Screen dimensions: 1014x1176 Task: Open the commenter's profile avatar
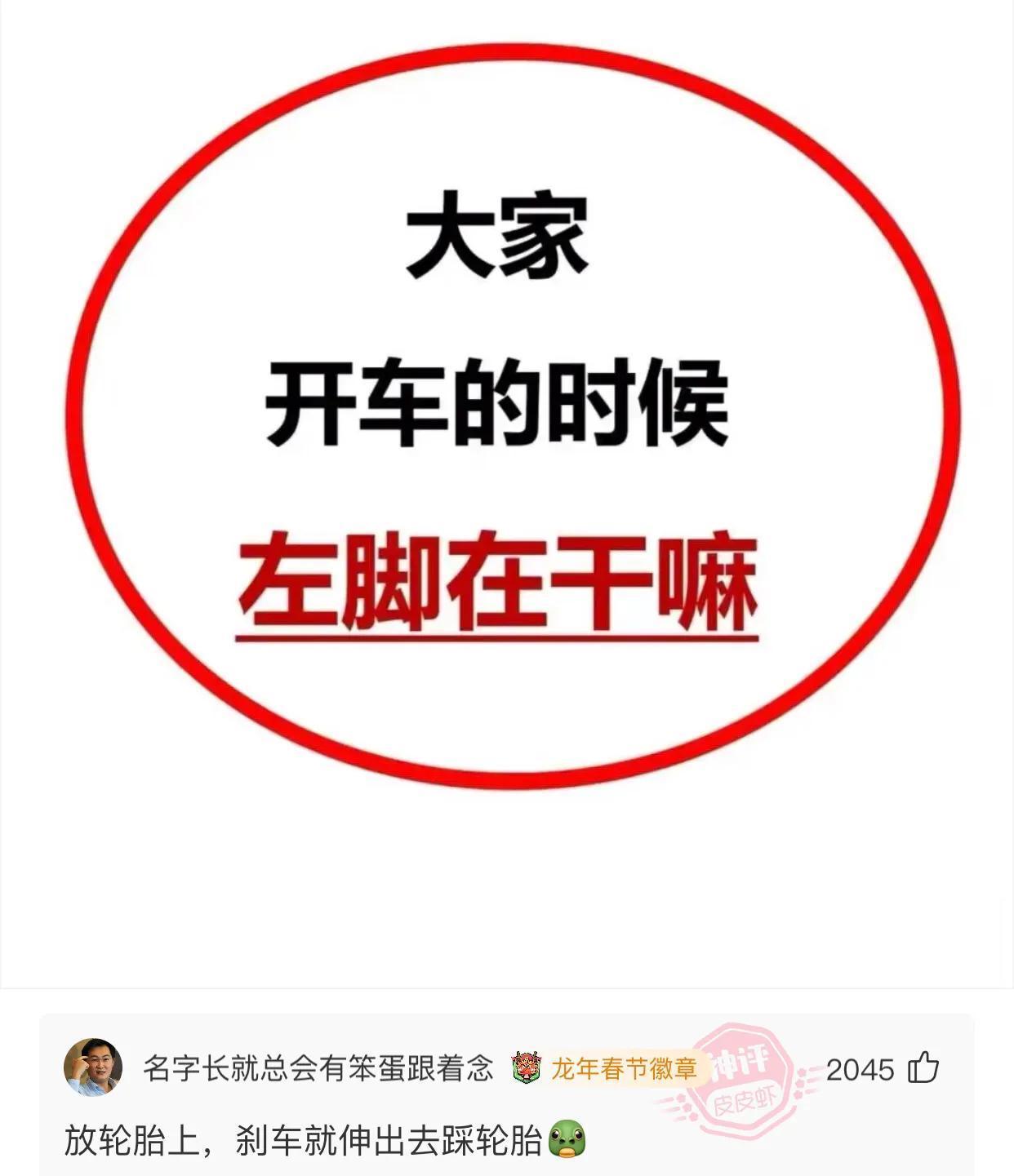(x=93, y=1067)
